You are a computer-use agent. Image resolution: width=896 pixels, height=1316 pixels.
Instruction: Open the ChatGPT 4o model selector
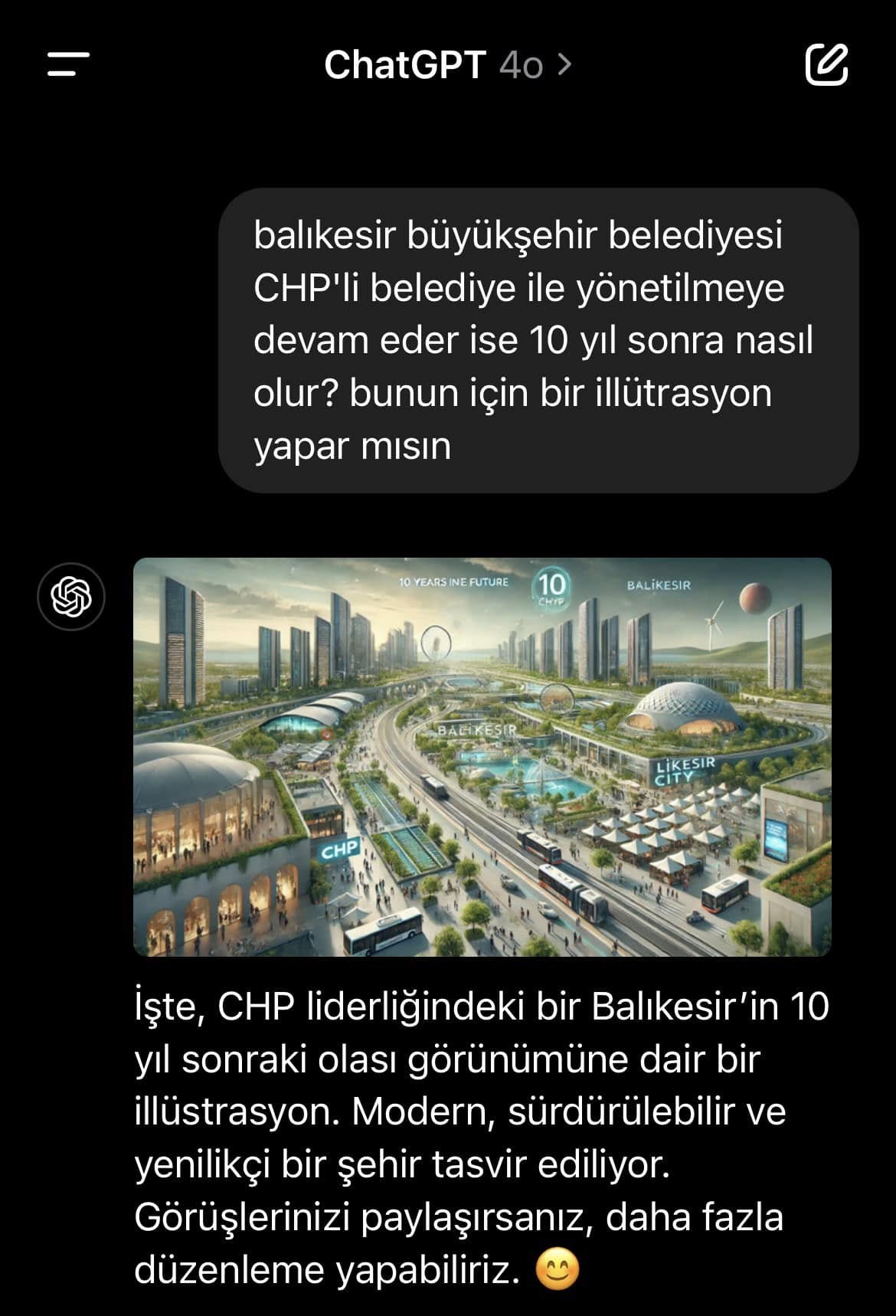click(447, 65)
